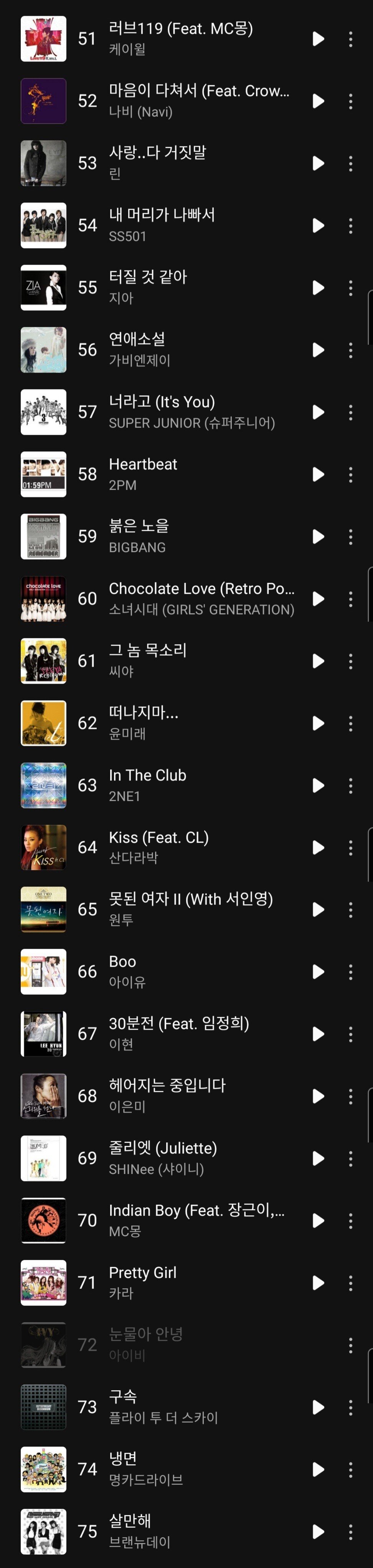
Task: Play 사랑..다 거짓말 by 린
Action: pos(318,163)
